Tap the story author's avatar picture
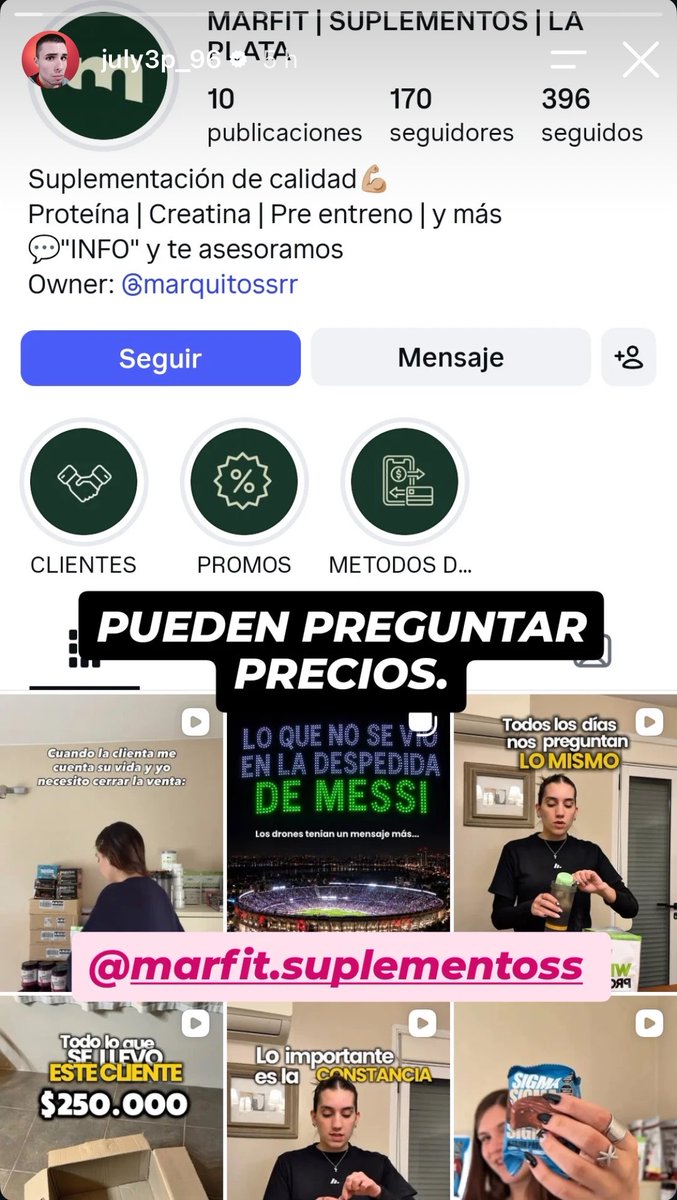The image size is (677, 1200). tap(51, 60)
